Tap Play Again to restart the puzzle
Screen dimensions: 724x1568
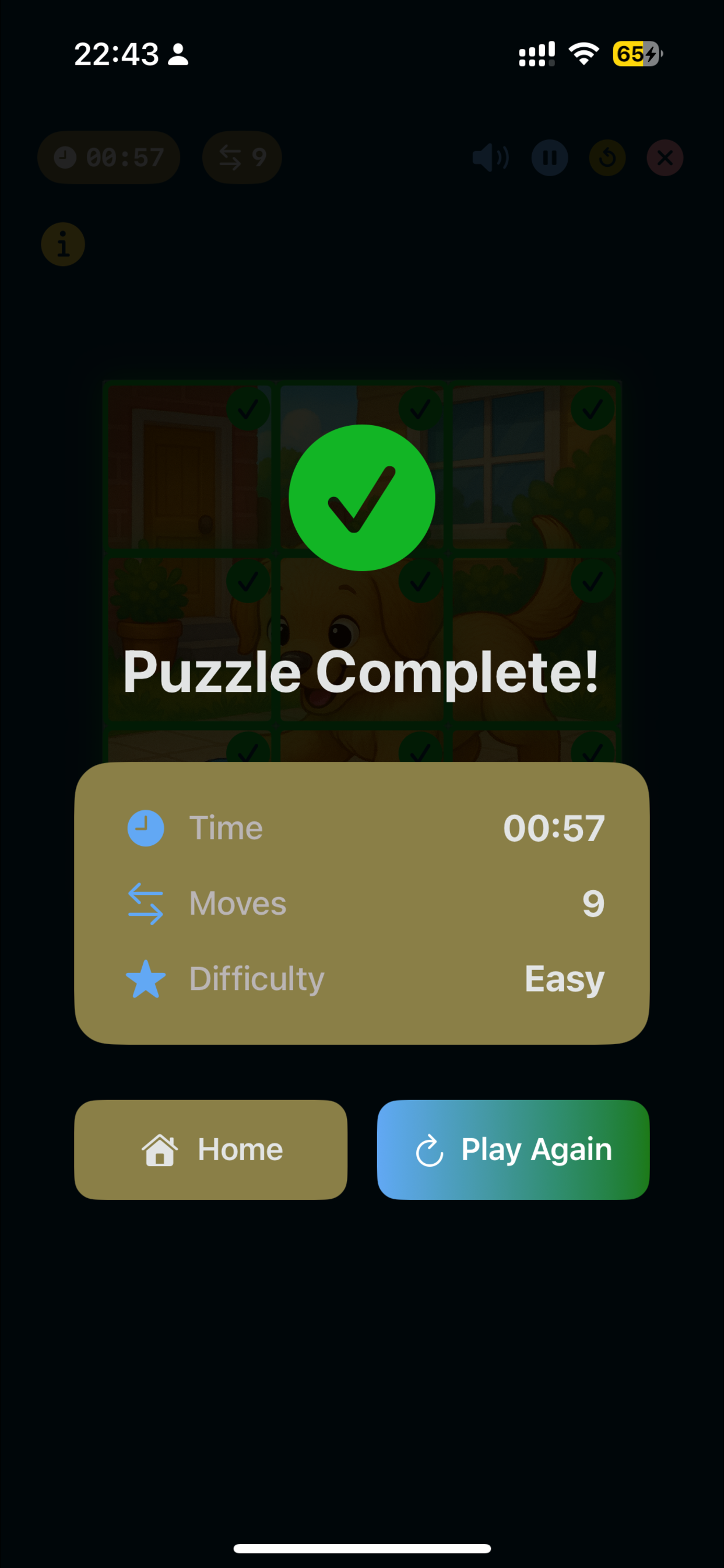click(x=513, y=1149)
